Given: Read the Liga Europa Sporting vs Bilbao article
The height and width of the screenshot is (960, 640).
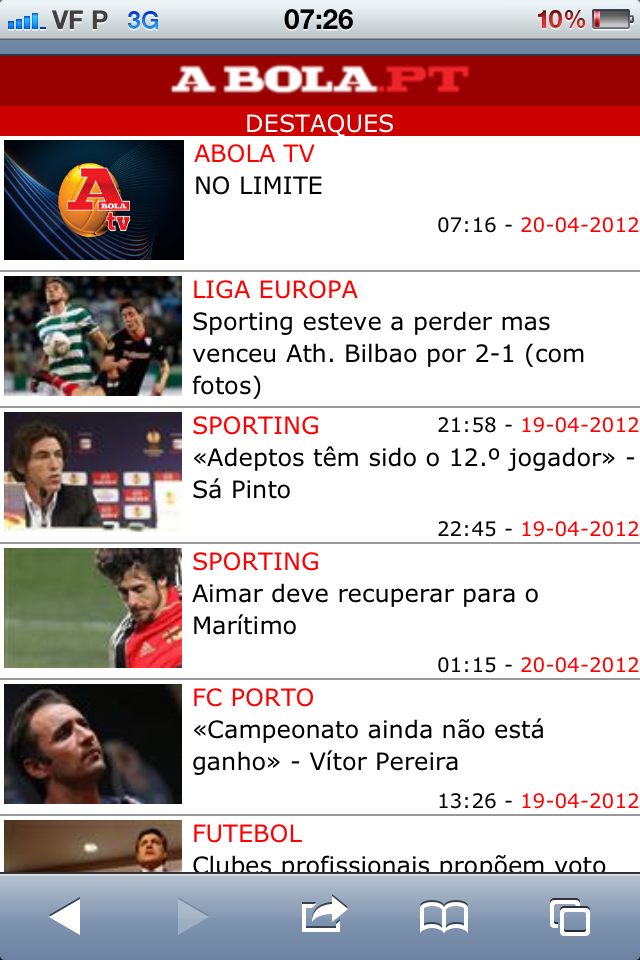Looking at the screenshot, I should (x=388, y=353).
